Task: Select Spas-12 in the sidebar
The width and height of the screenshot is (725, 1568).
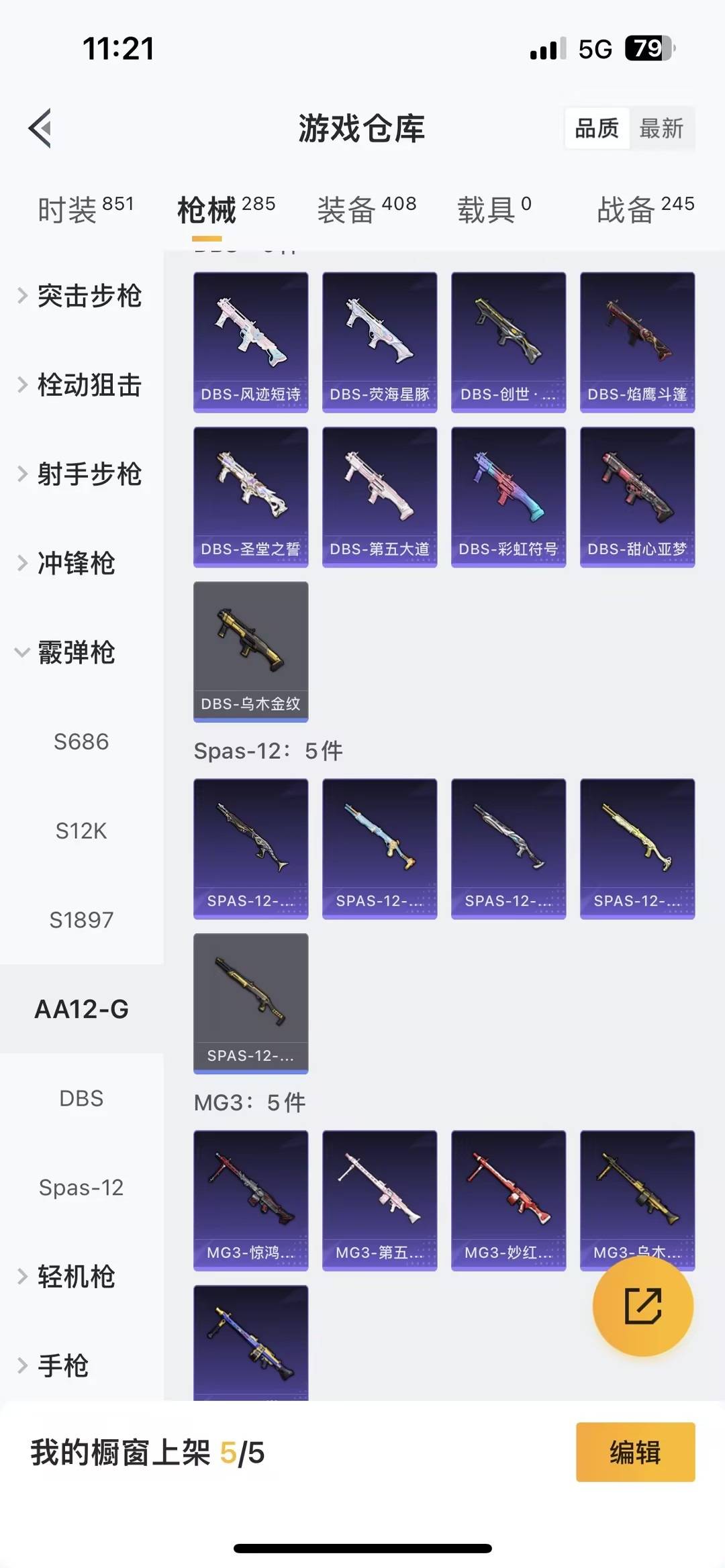Action: (x=81, y=1188)
